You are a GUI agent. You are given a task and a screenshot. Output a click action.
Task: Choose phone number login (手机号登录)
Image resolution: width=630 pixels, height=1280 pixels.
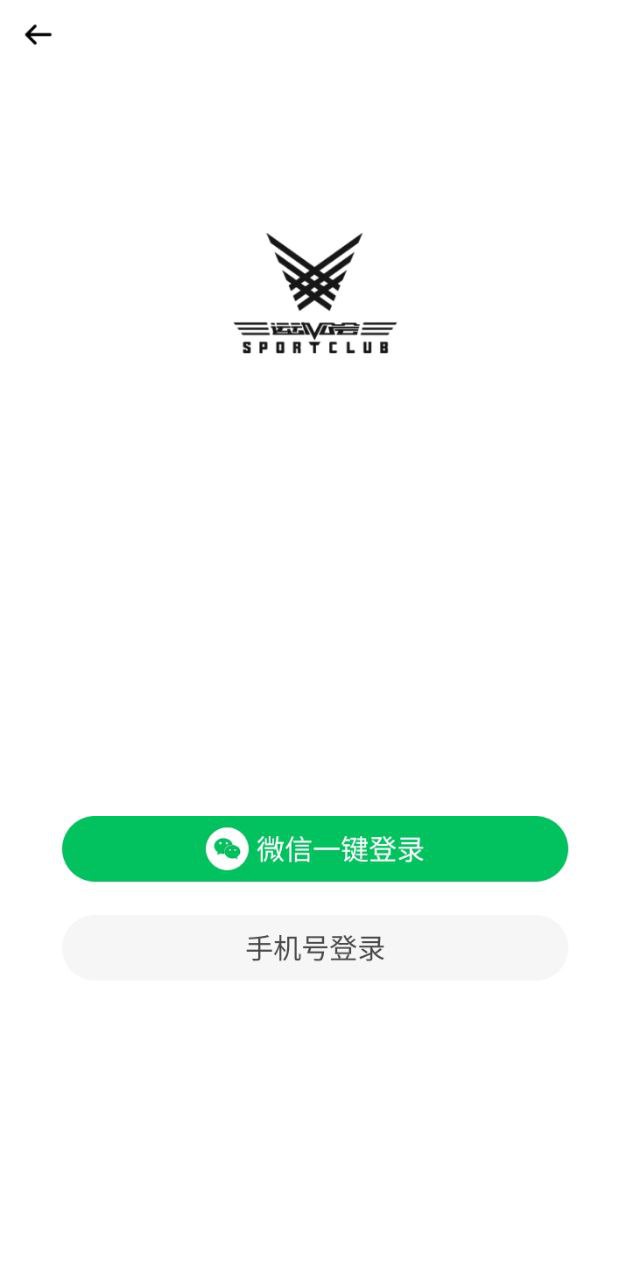[x=315, y=948]
